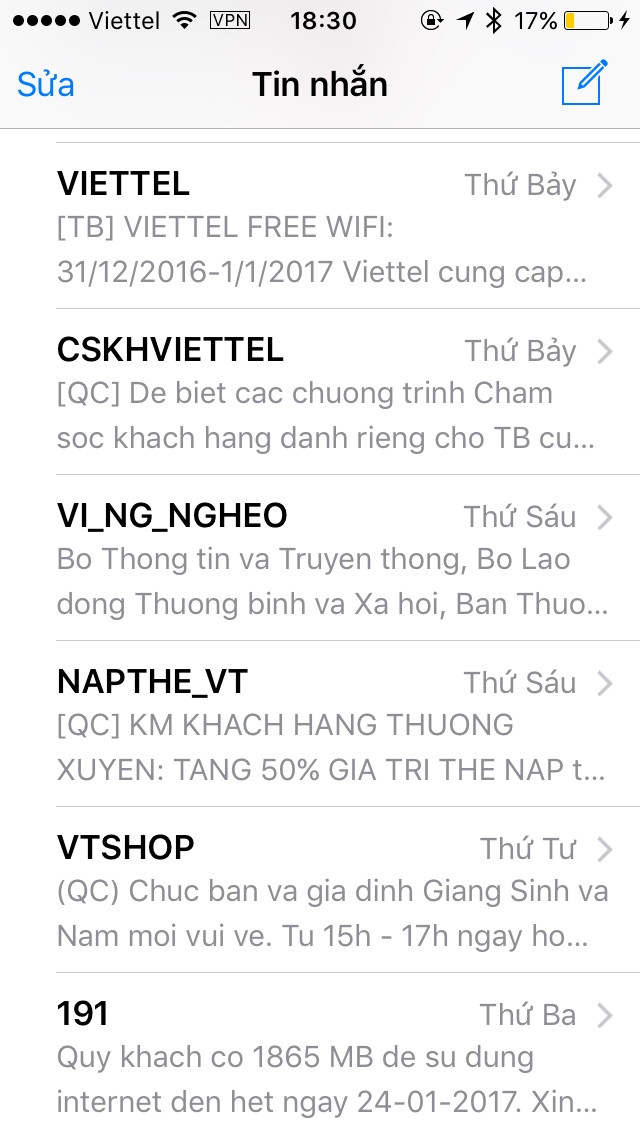
Task: Open messages from 191
Action: [x=320, y=1057]
